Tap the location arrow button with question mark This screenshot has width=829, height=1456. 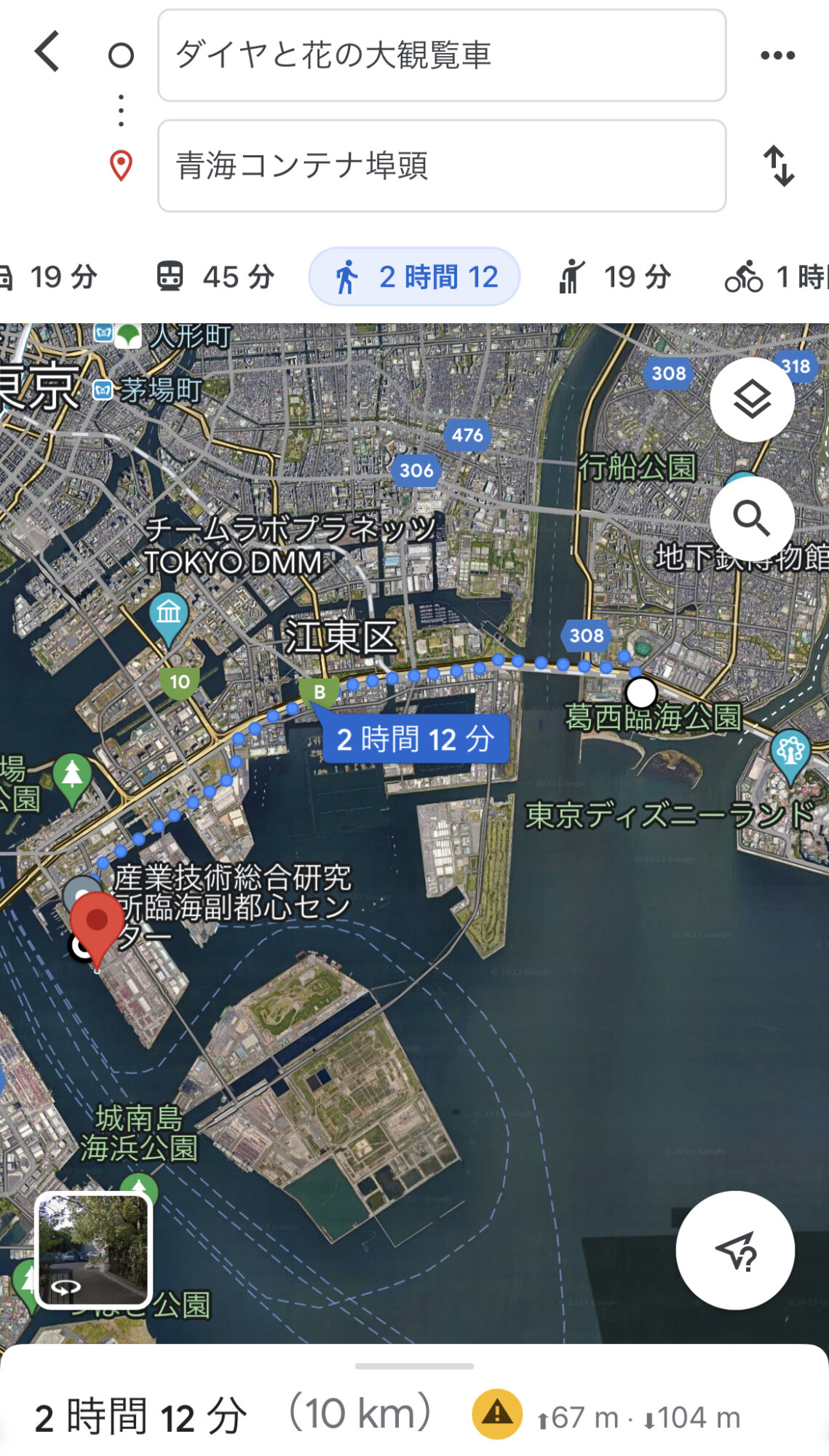(x=735, y=1251)
